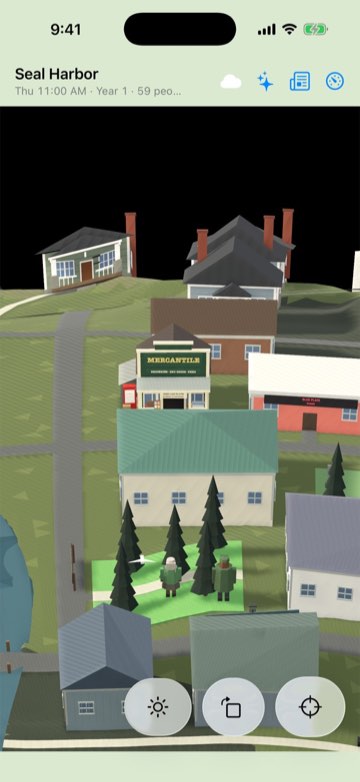Open the speed gauge icon

tap(335, 81)
